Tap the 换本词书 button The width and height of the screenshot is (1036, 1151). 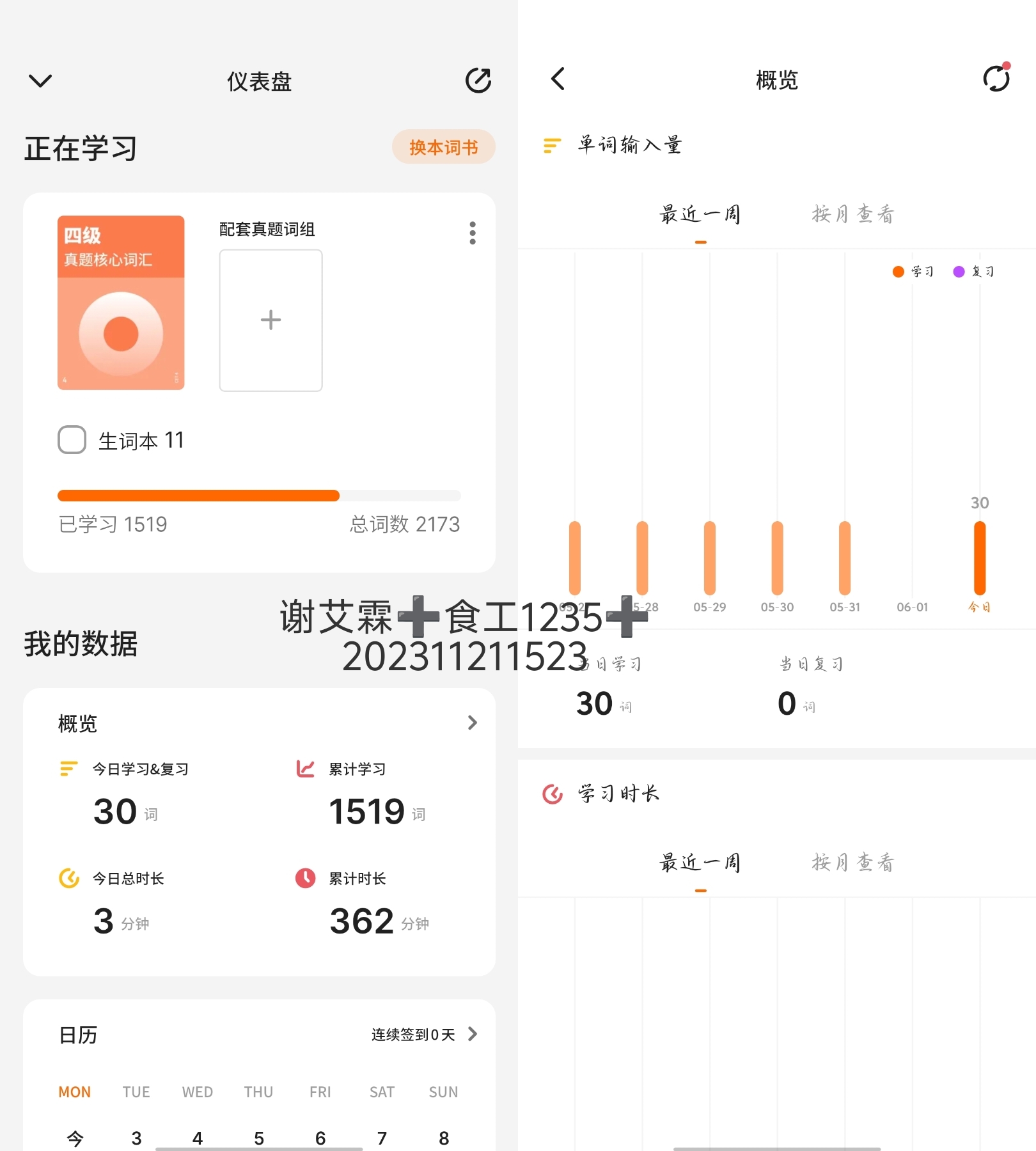pyautogui.click(x=443, y=147)
